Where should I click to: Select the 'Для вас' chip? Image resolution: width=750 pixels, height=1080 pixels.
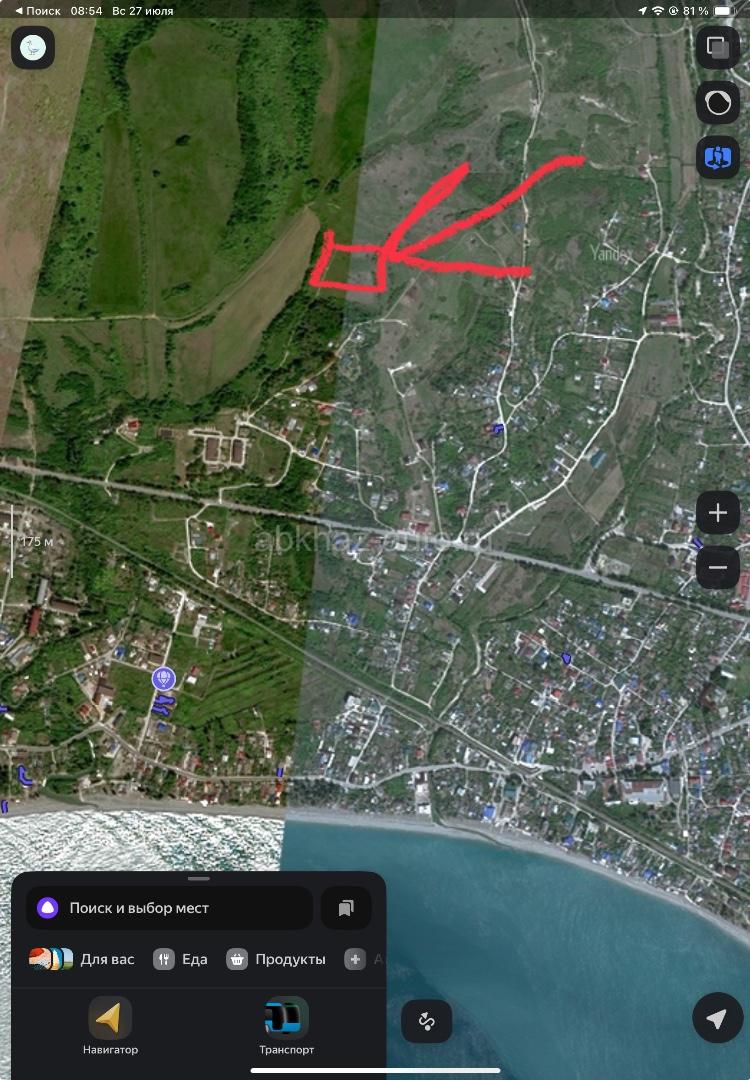coord(83,959)
